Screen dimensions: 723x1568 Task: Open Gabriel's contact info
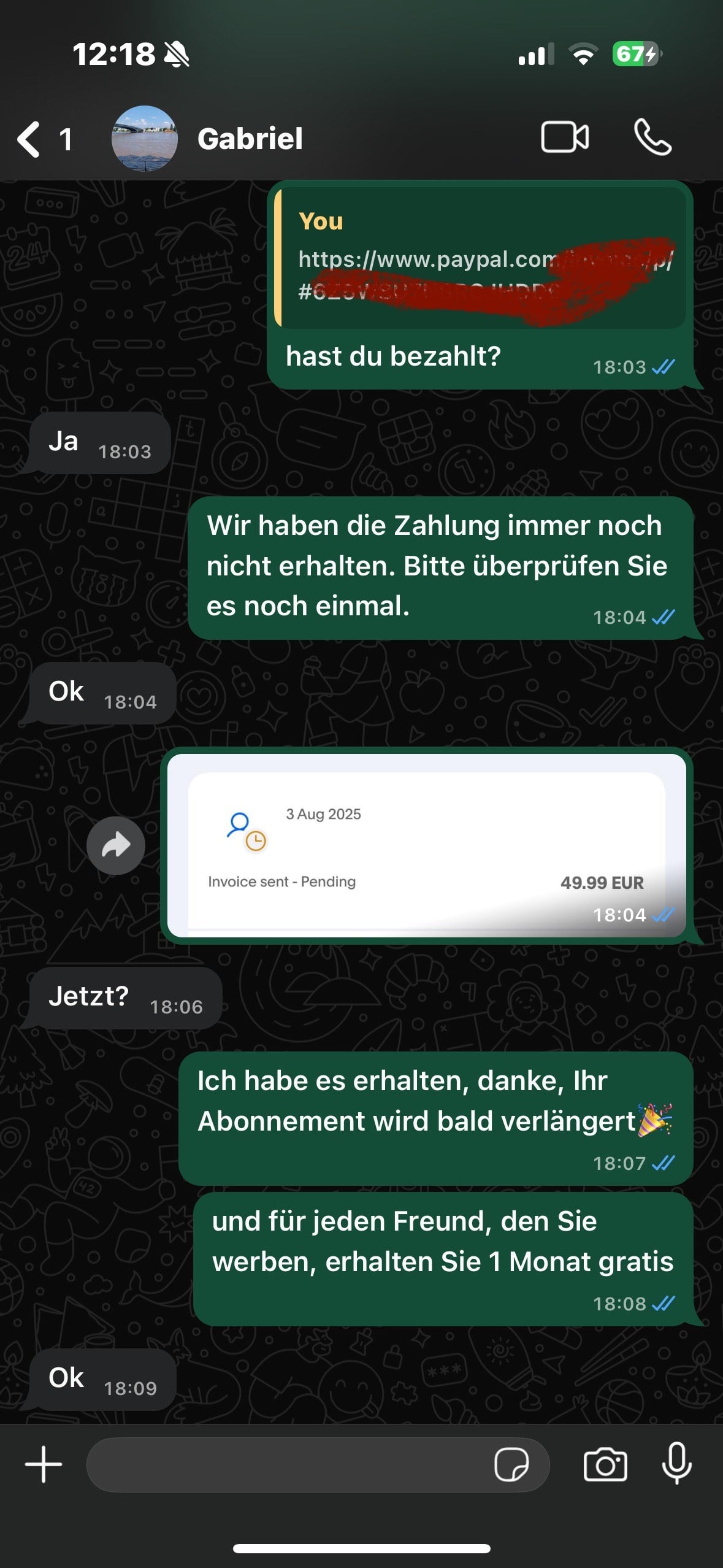pos(250,139)
